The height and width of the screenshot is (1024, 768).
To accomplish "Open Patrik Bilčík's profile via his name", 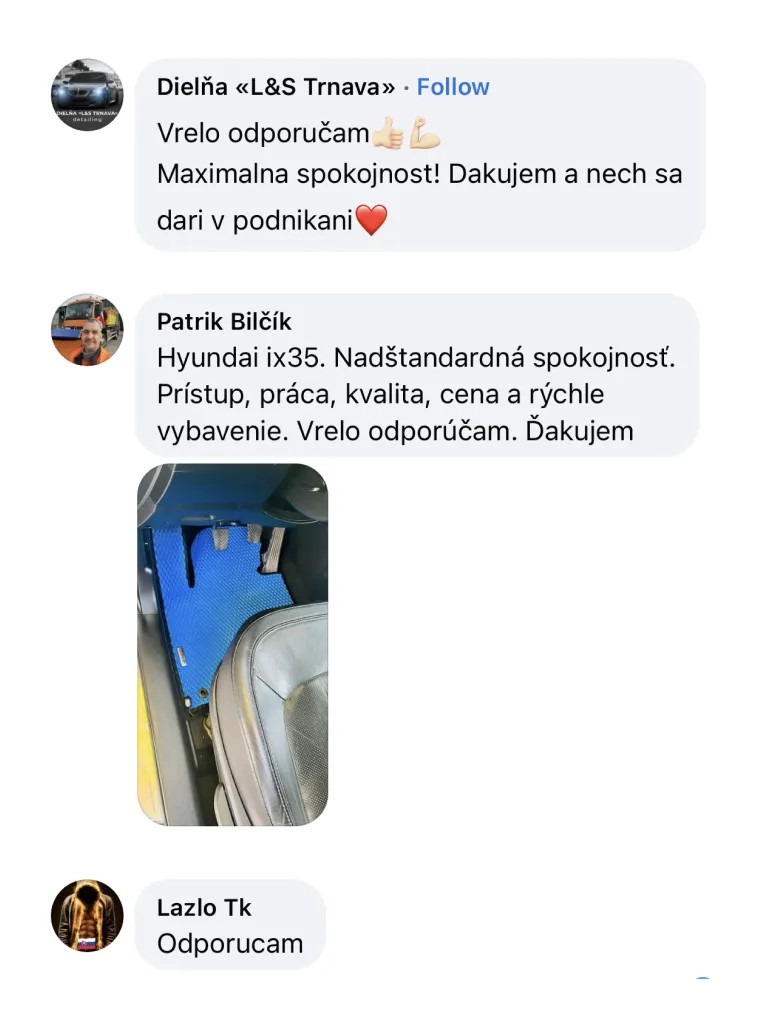I will pos(224,321).
